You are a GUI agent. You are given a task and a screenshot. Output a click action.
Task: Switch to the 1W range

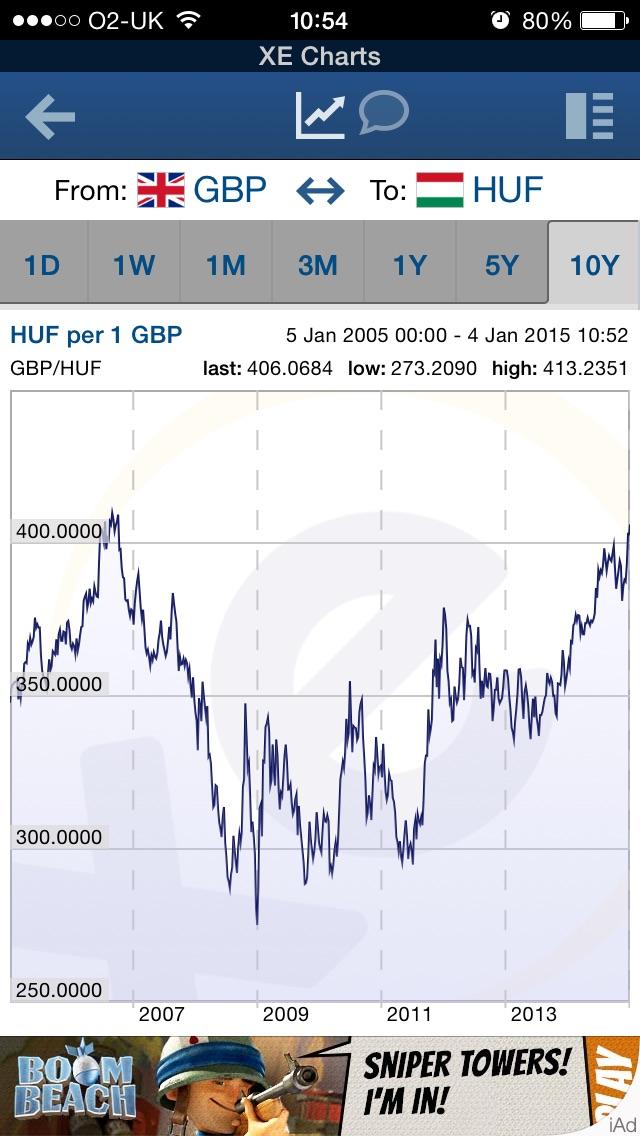point(134,264)
